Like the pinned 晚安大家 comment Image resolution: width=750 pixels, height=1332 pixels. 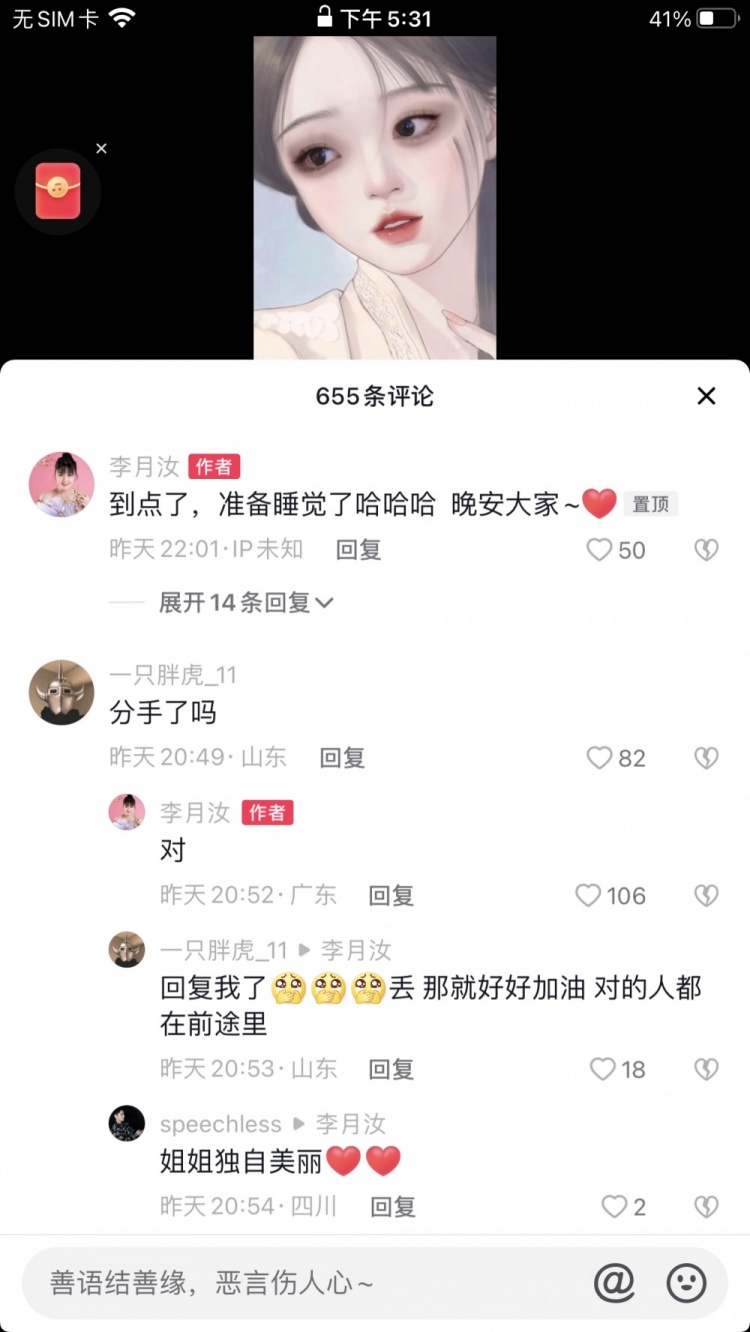tap(600, 550)
